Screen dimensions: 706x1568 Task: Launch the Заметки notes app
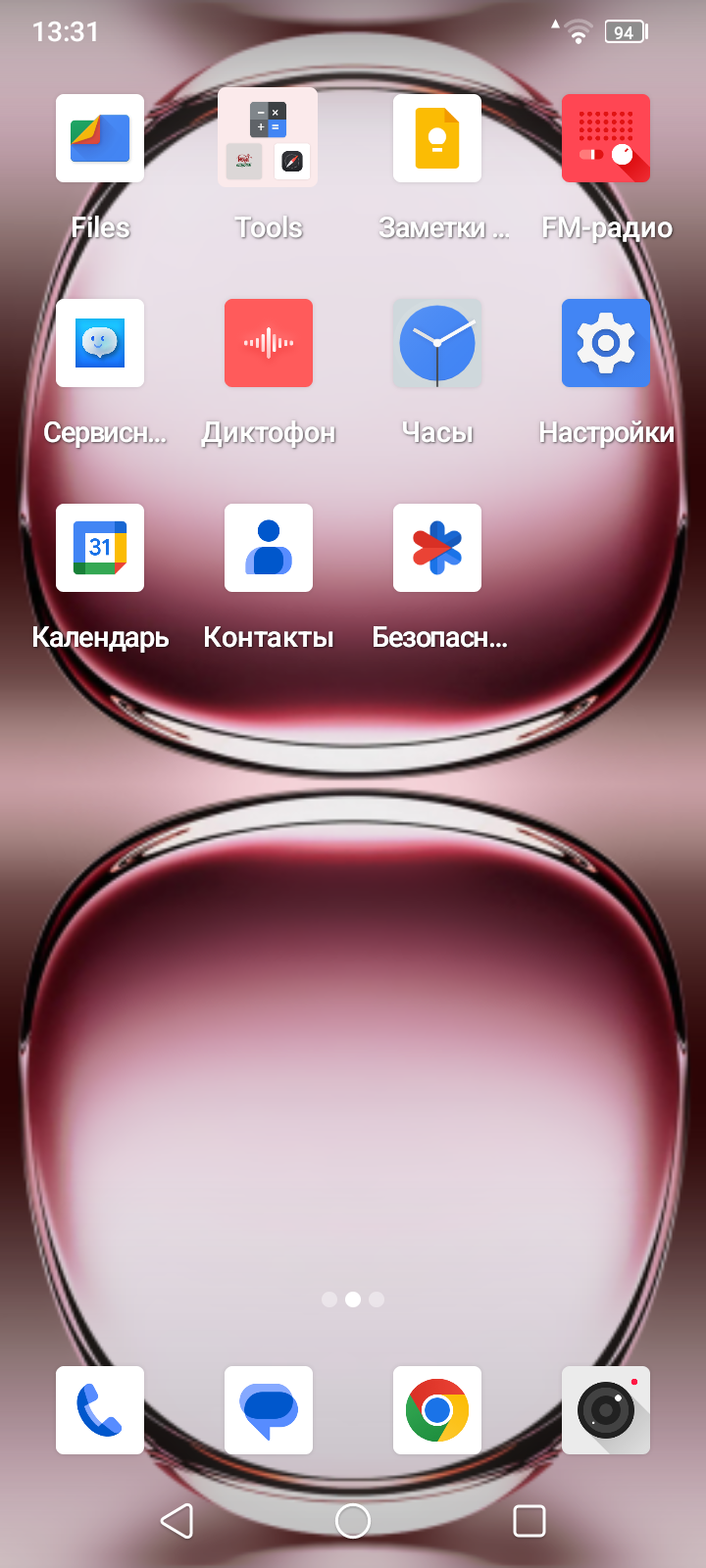pos(437,138)
